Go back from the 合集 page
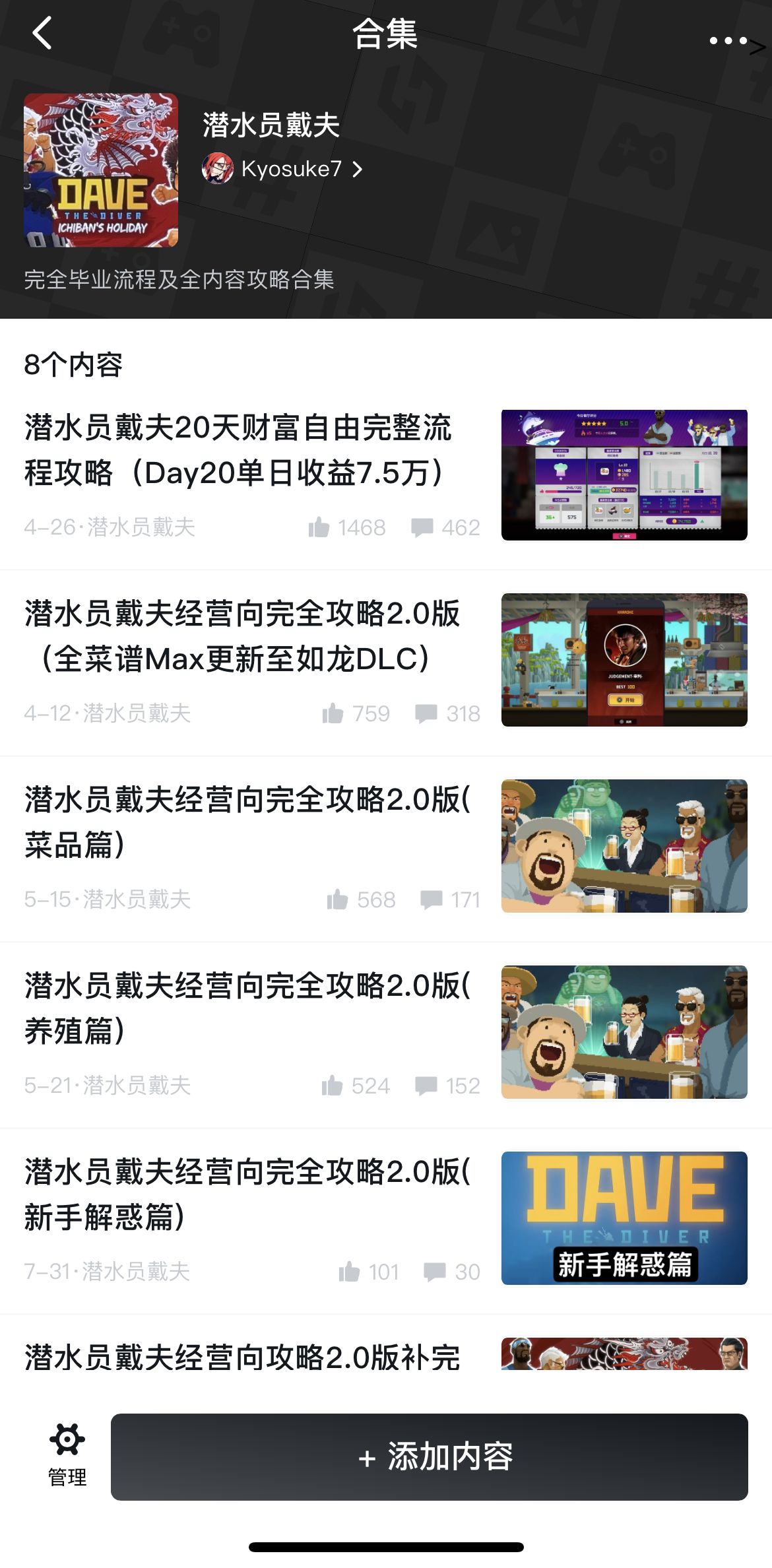The image size is (772, 1568). (42, 34)
